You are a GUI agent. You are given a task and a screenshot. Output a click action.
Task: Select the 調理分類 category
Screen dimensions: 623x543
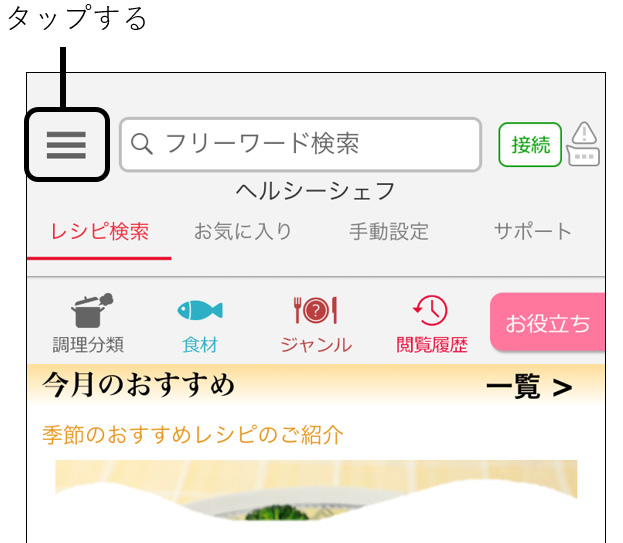pyautogui.click(x=89, y=324)
